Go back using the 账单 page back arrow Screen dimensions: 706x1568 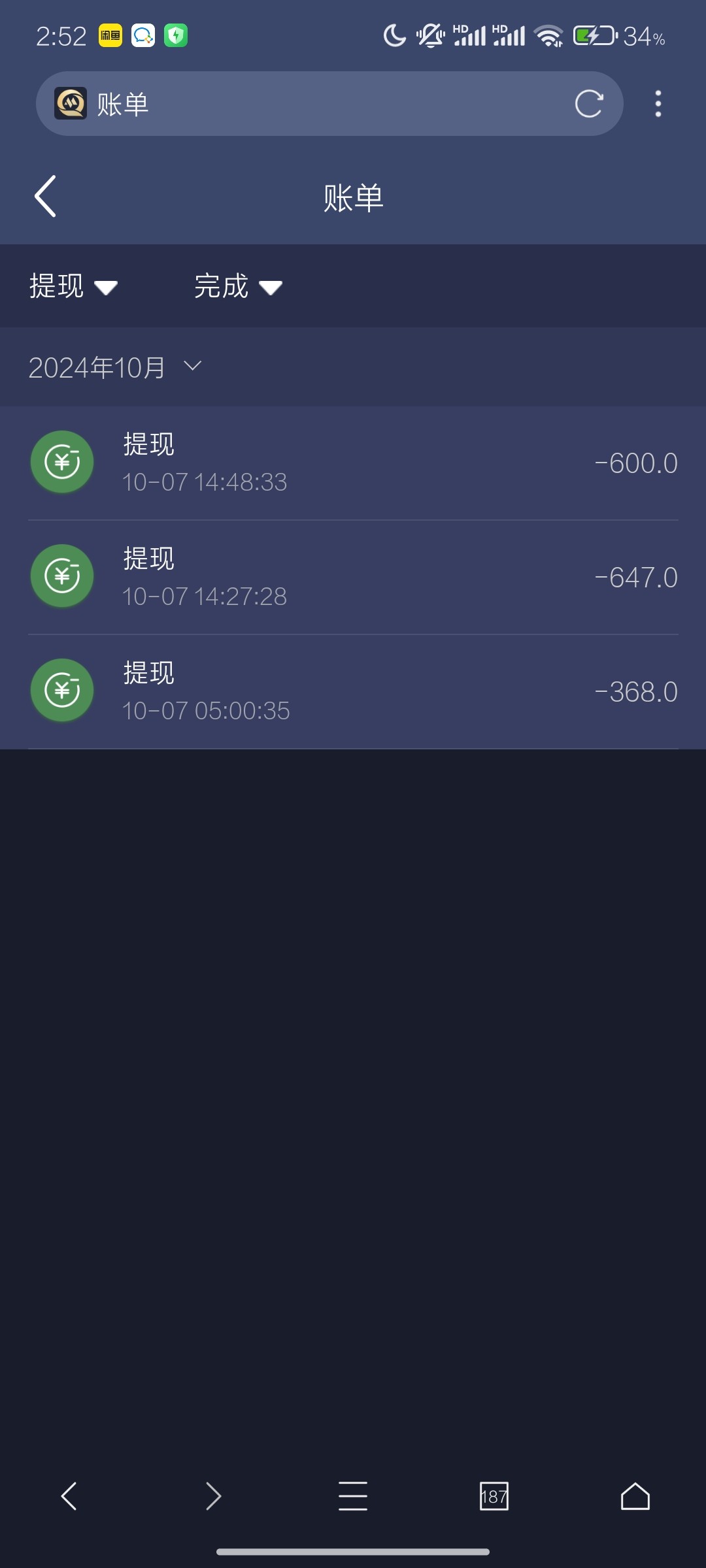(x=44, y=196)
